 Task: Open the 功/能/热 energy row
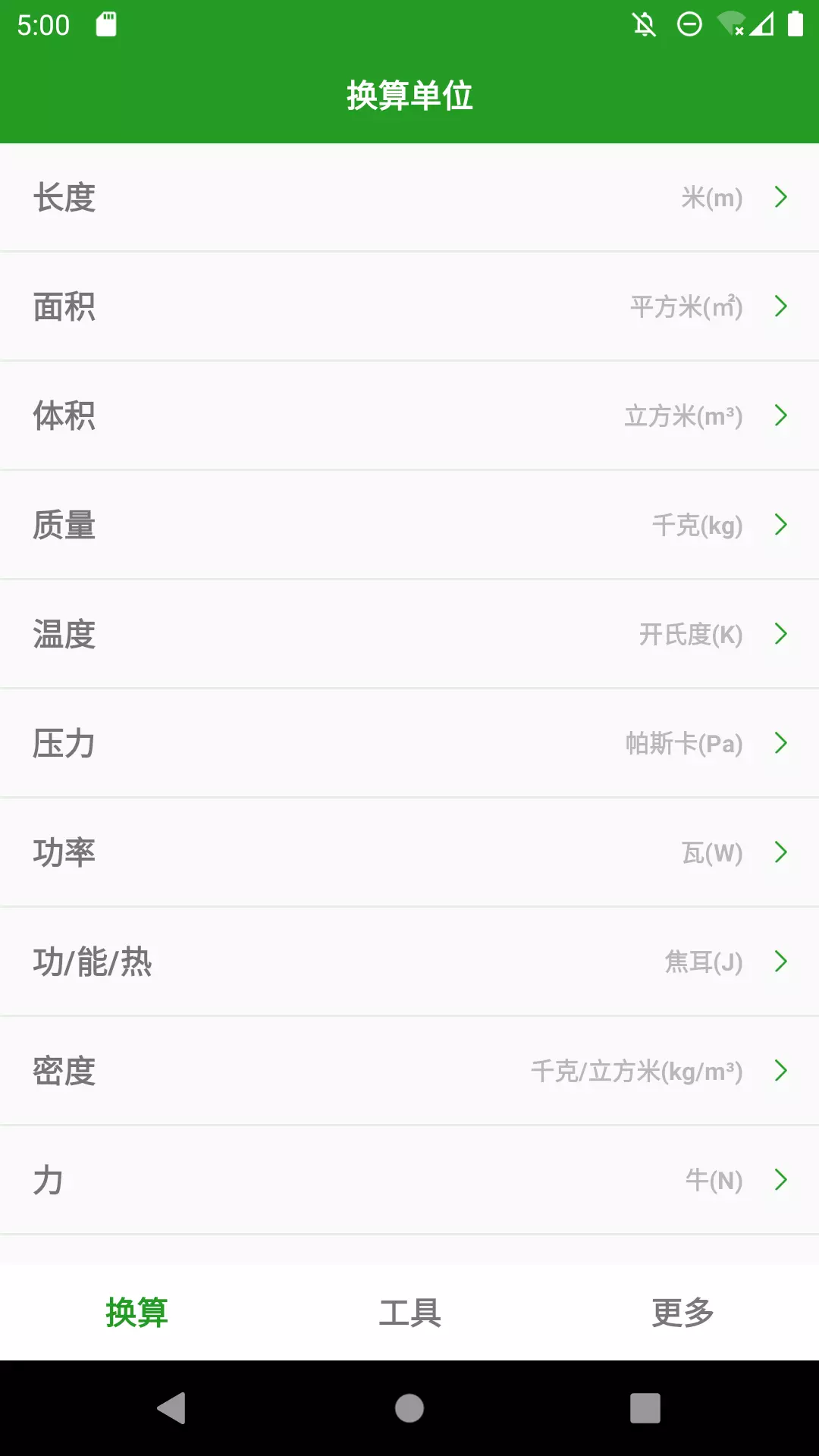(x=409, y=962)
